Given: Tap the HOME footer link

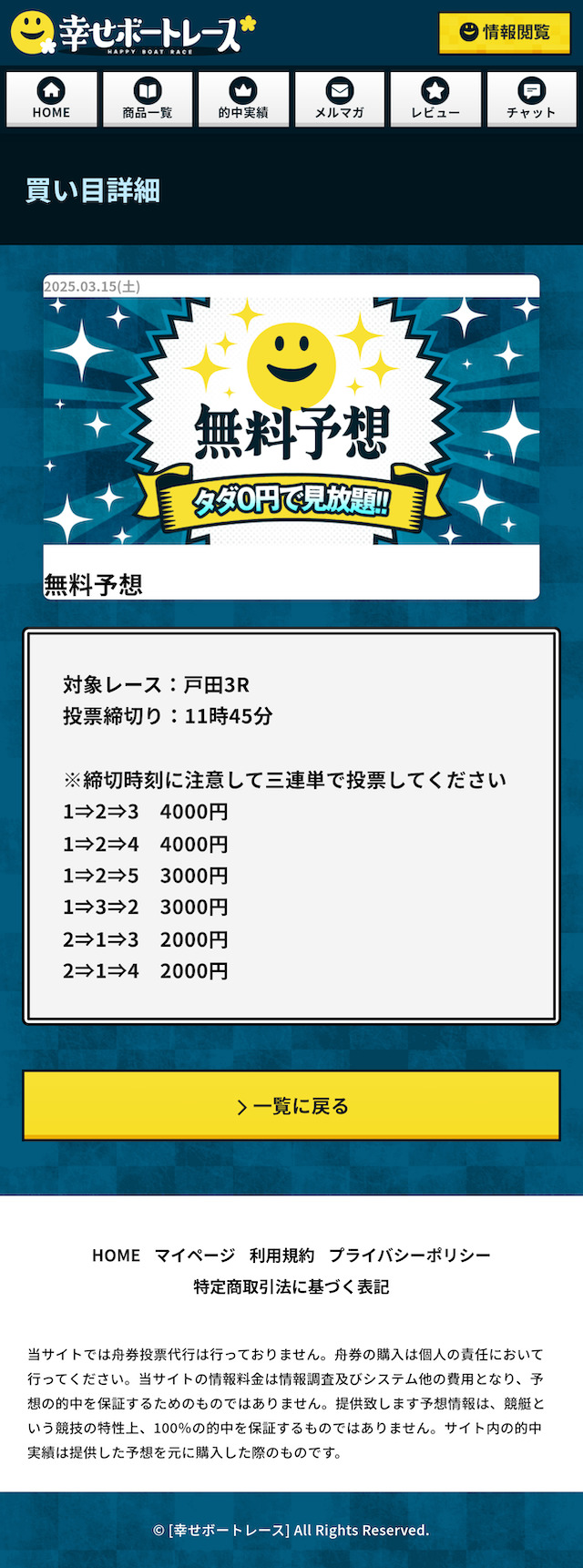Looking at the screenshot, I should (x=116, y=1255).
